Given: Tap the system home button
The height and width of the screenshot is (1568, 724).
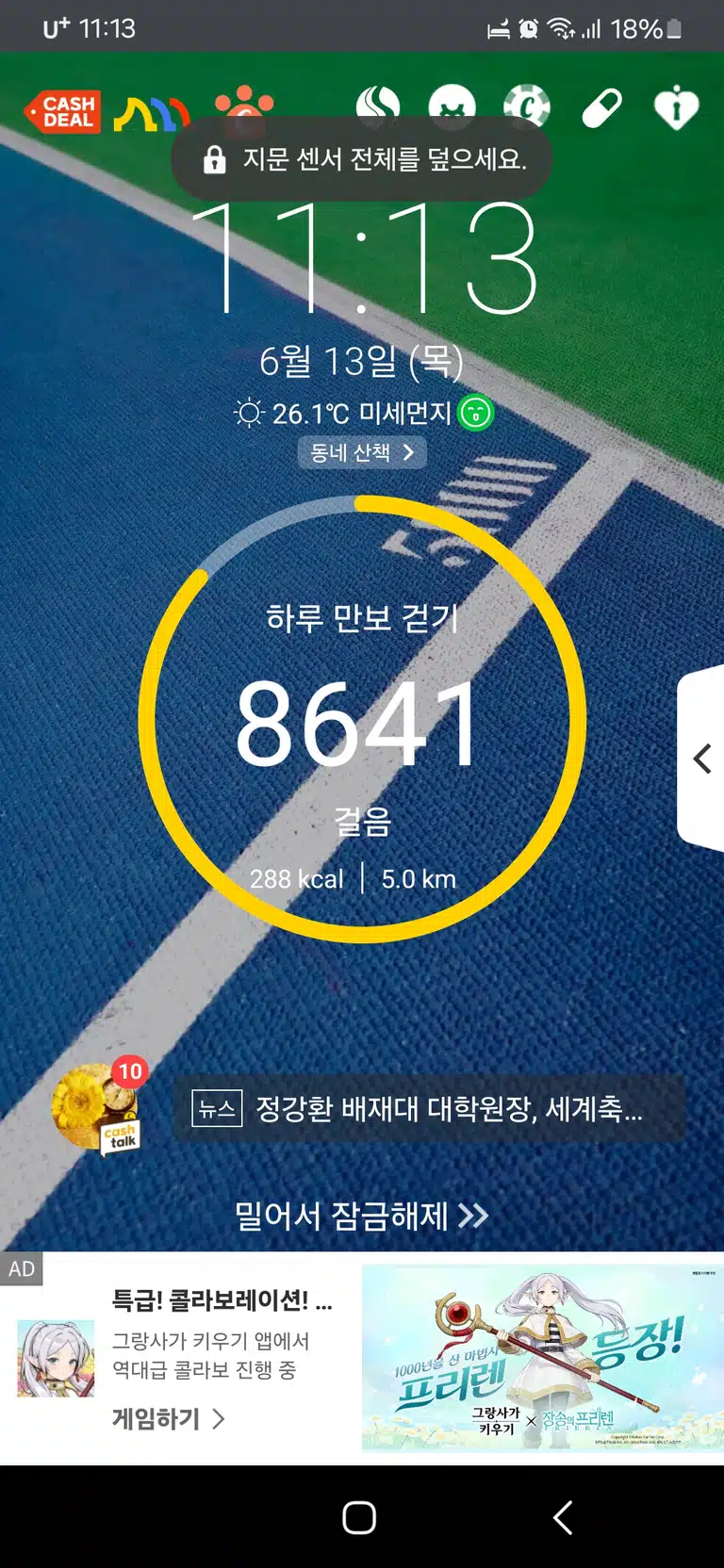Looking at the screenshot, I should click(x=359, y=1517).
